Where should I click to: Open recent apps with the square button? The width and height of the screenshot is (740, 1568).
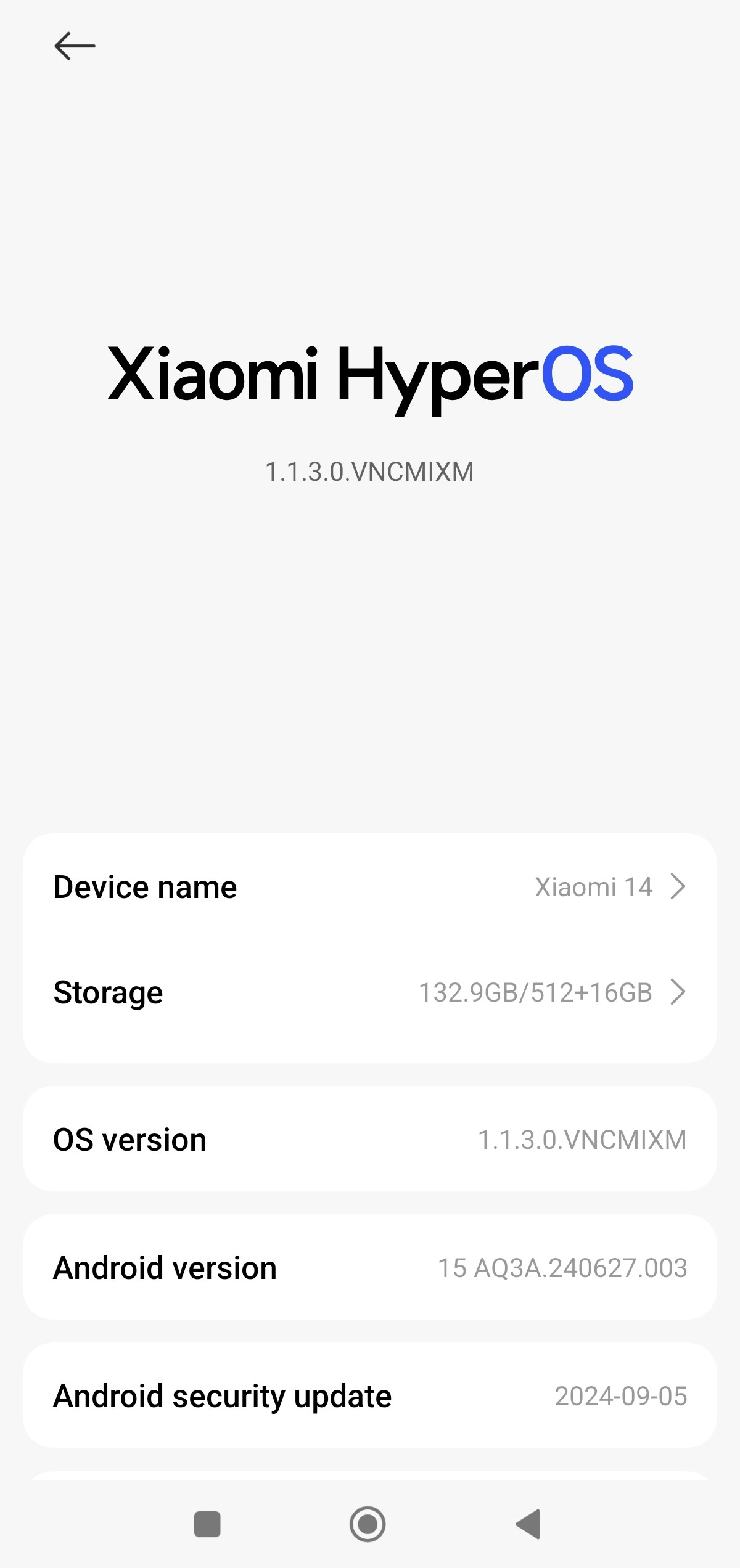click(207, 1524)
